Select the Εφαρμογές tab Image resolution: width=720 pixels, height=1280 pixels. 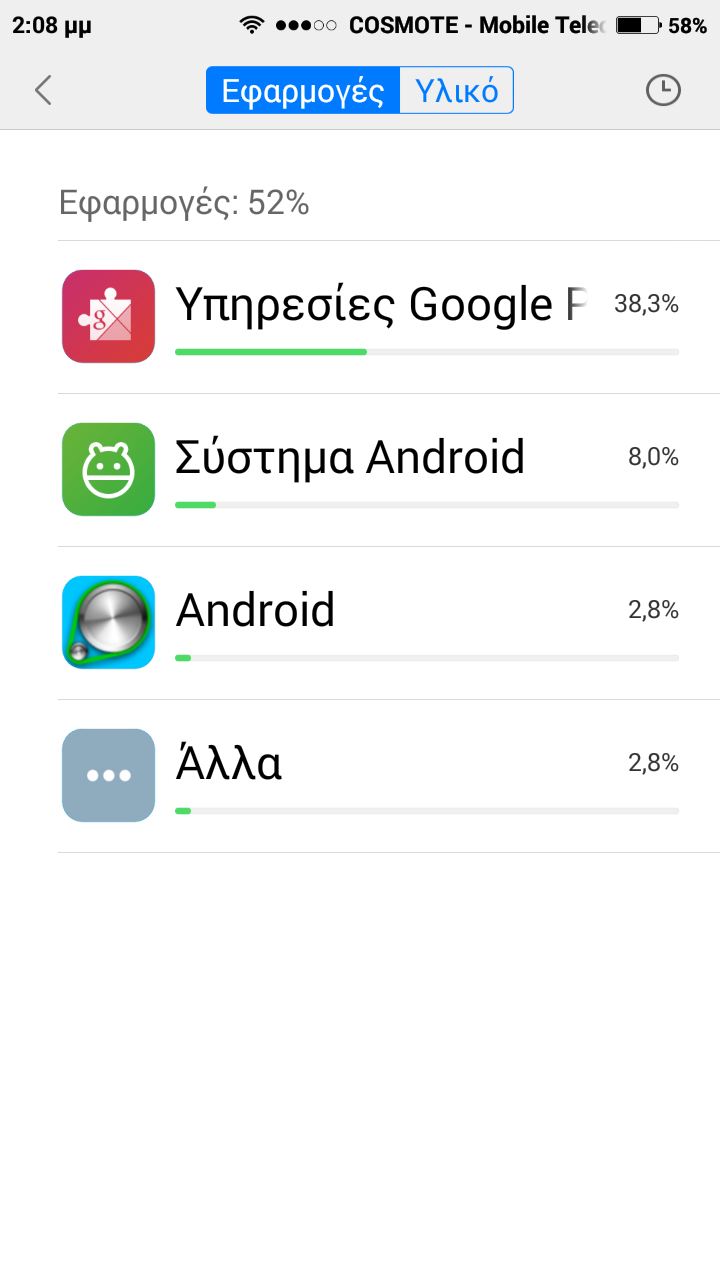303,91
